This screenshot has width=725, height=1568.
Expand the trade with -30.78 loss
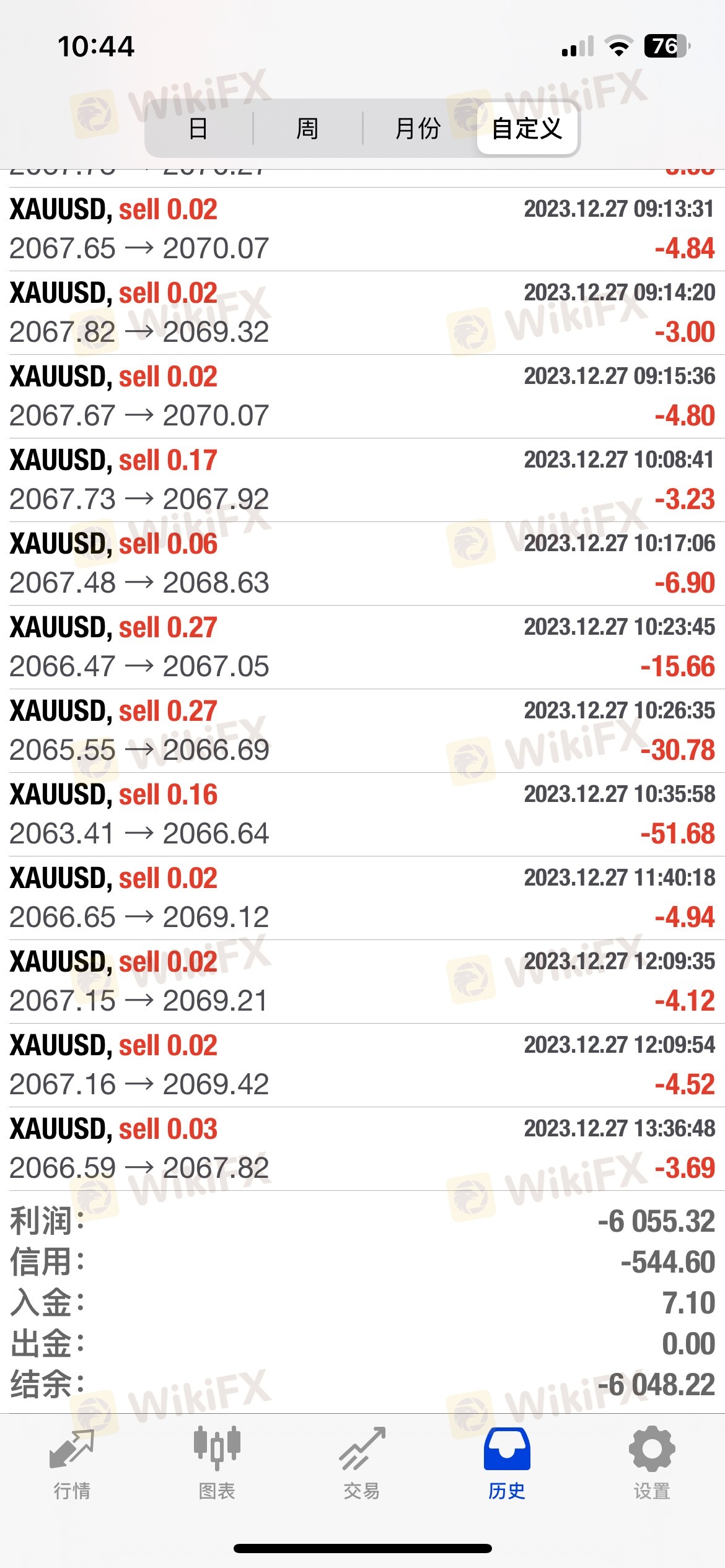(x=362, y=731)
